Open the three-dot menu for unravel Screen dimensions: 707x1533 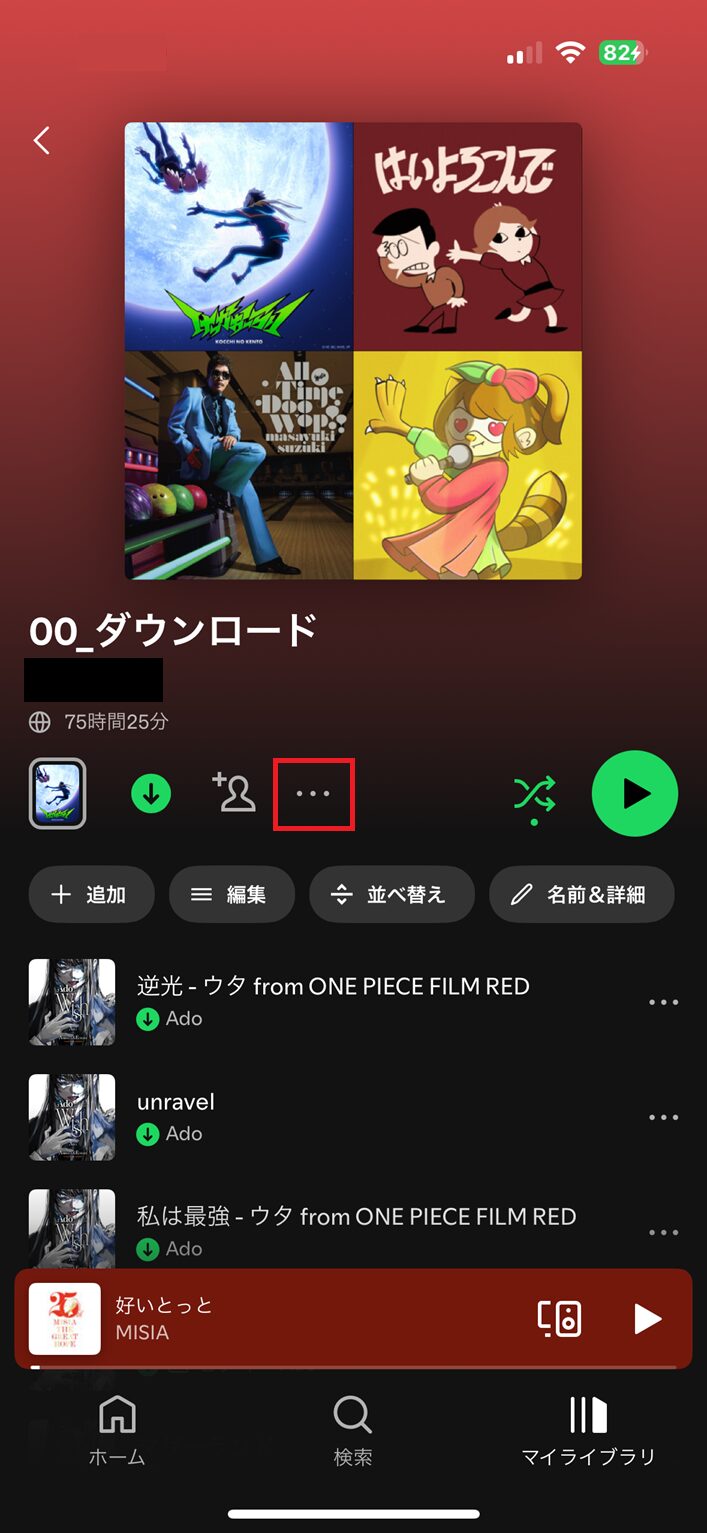pyautogui.click(x=664, y=1117)
